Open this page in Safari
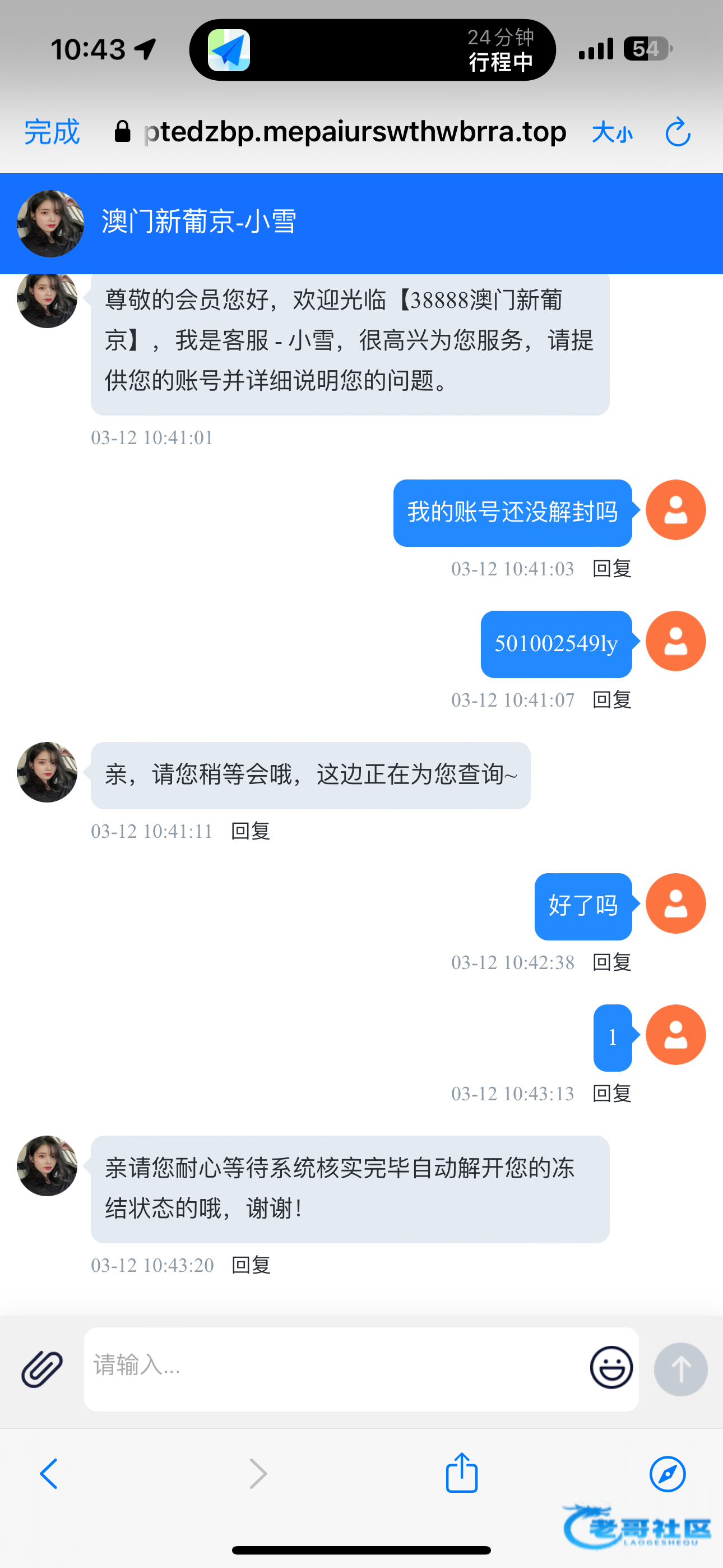 click(x=668, y=1474)
